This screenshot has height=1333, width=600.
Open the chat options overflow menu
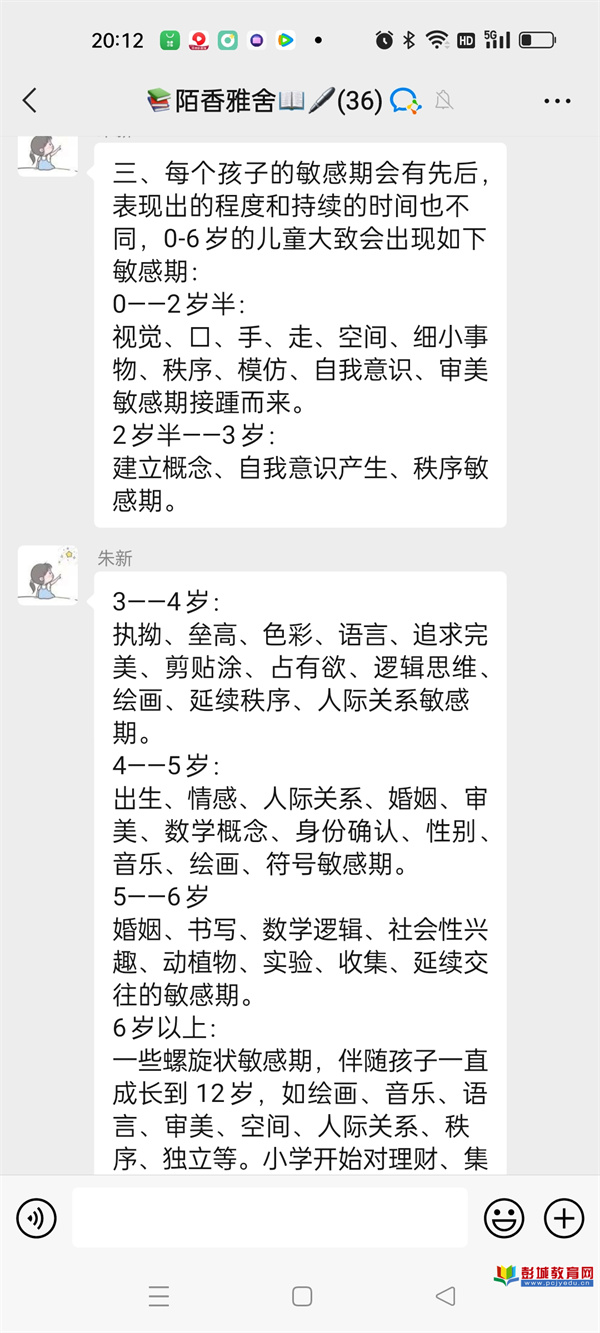coord(557,101)
